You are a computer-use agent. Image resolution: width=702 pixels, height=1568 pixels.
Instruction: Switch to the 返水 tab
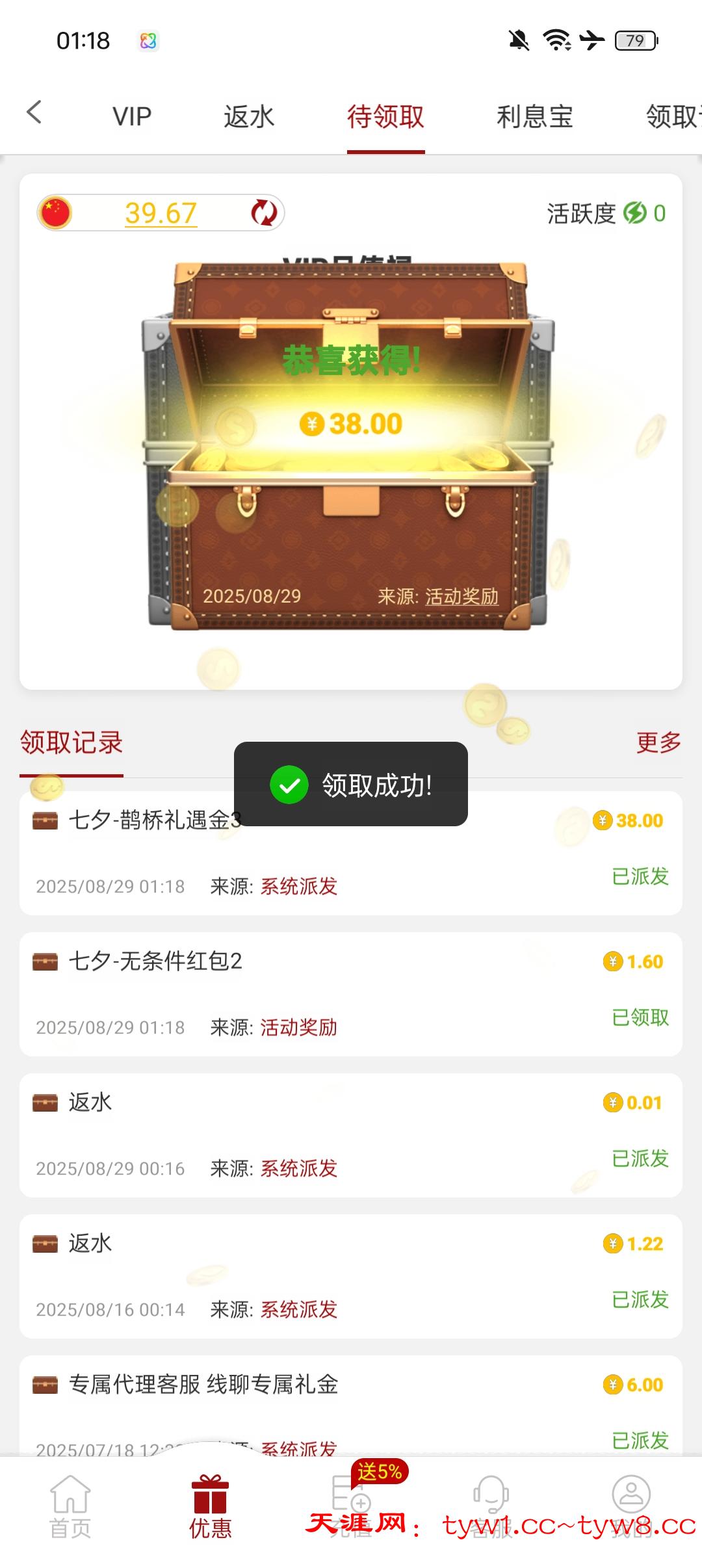click(x=249, y=116)
